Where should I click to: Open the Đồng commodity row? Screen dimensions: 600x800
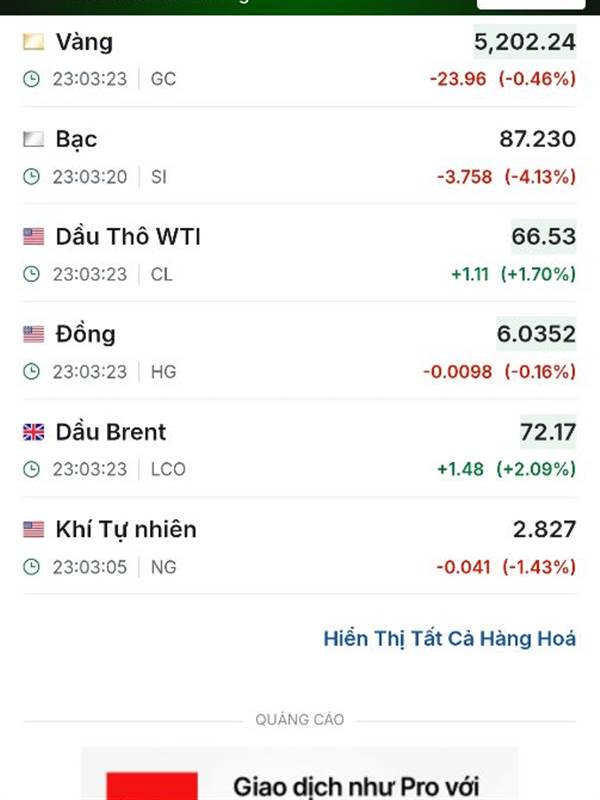pyautogui.click(x=299, y=351)
